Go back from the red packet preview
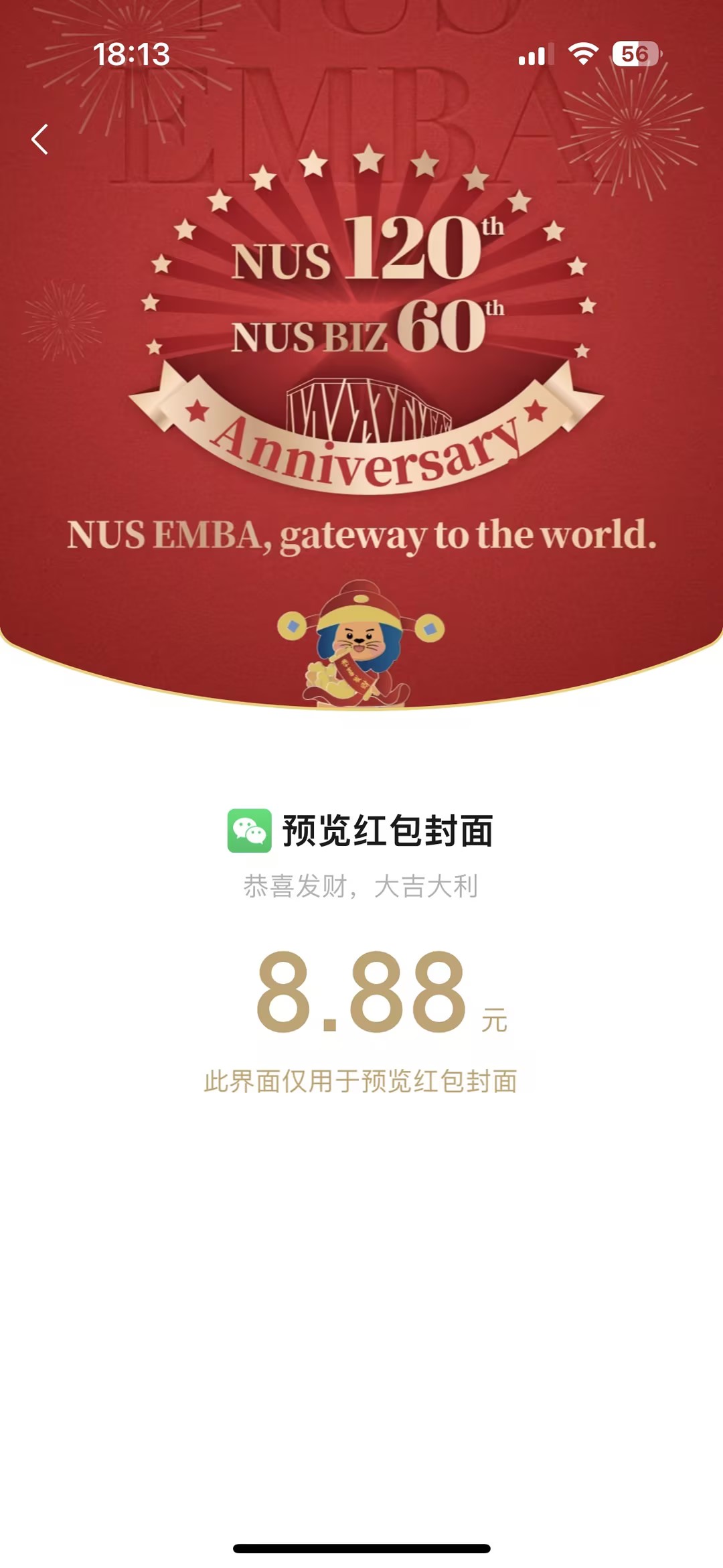This screenshot has height=1568, width=723. (x=39, y=139)
